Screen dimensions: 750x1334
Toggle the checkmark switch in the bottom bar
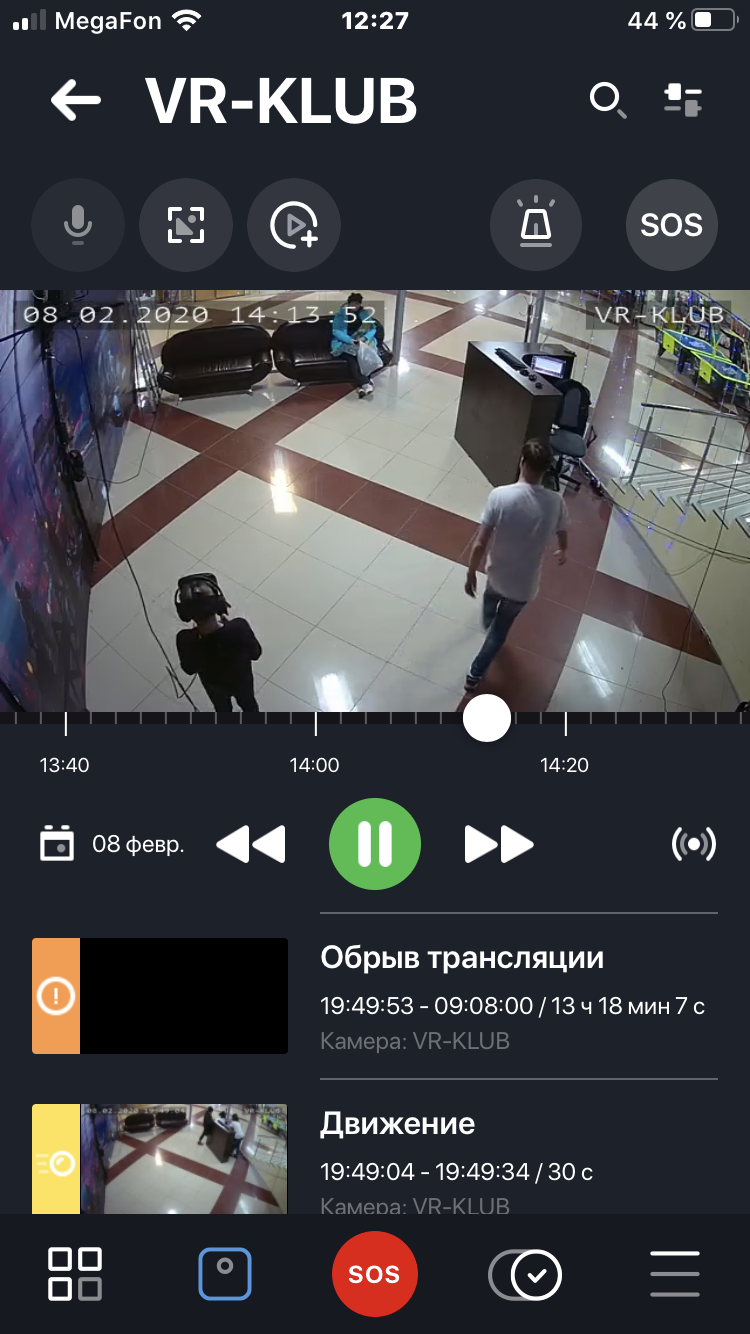(525, 1274)
